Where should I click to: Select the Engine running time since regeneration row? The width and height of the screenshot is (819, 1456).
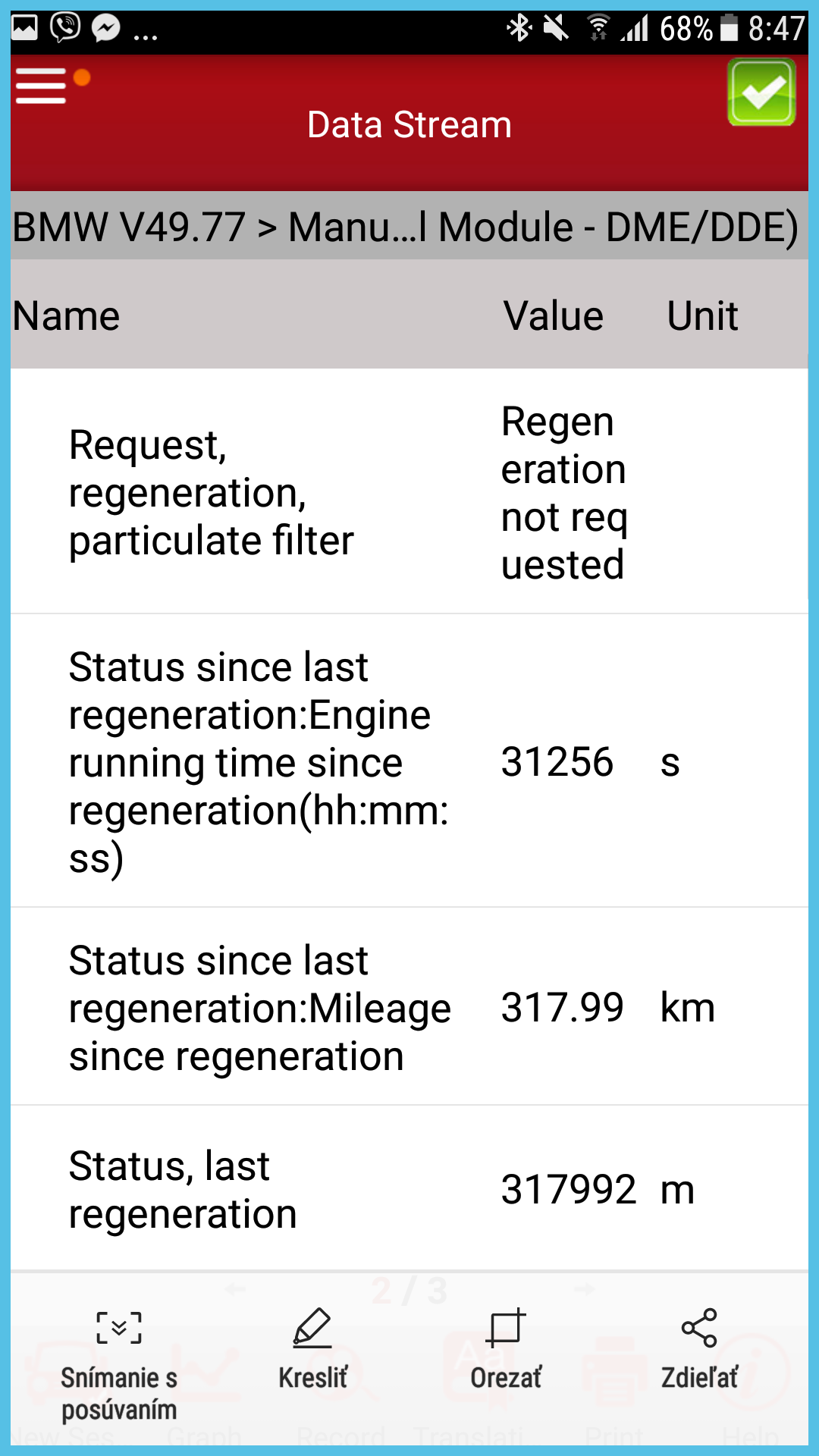coord(409,761)
